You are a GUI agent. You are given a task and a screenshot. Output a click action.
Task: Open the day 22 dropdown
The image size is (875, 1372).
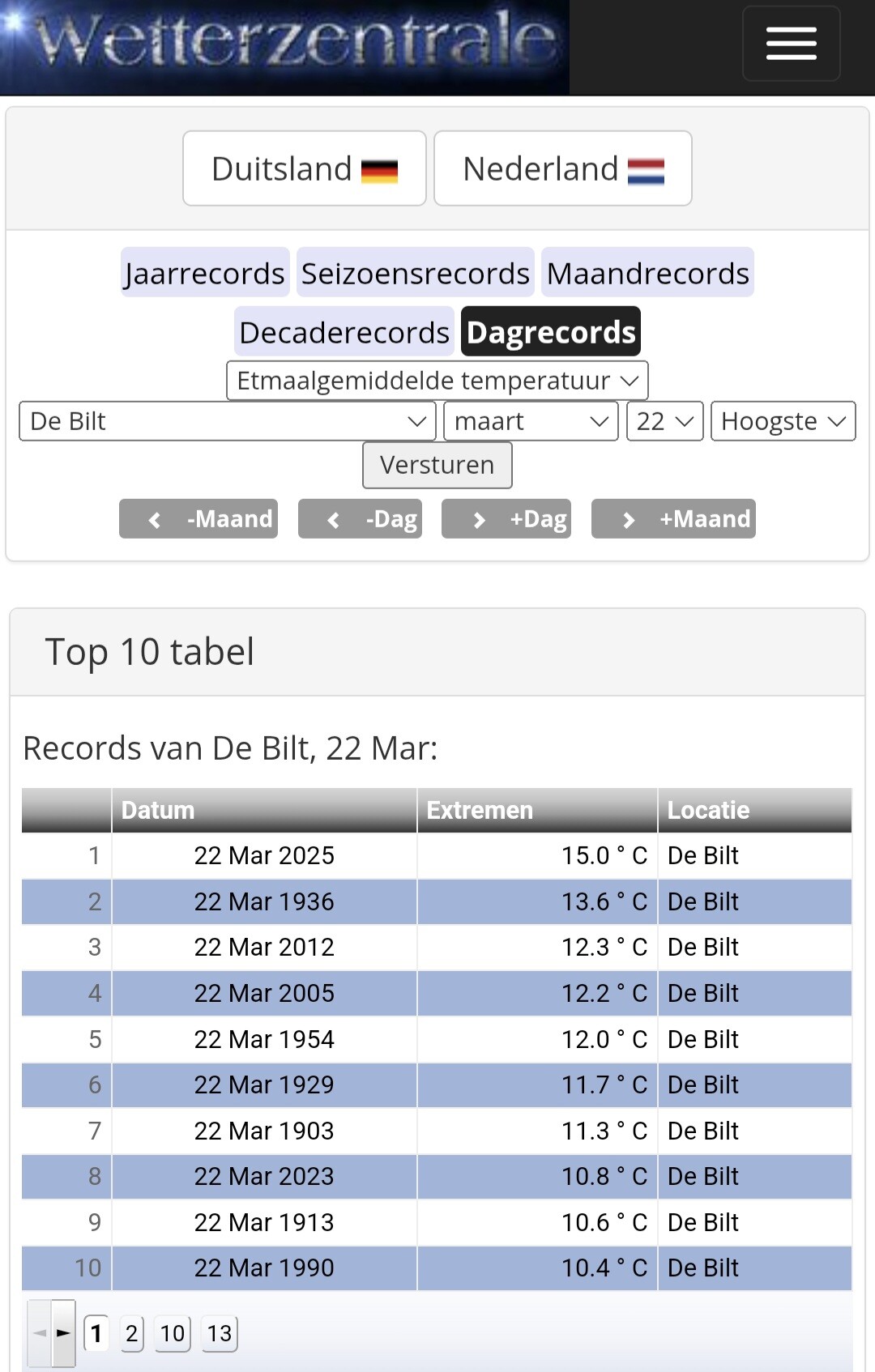tap(665, 421)
